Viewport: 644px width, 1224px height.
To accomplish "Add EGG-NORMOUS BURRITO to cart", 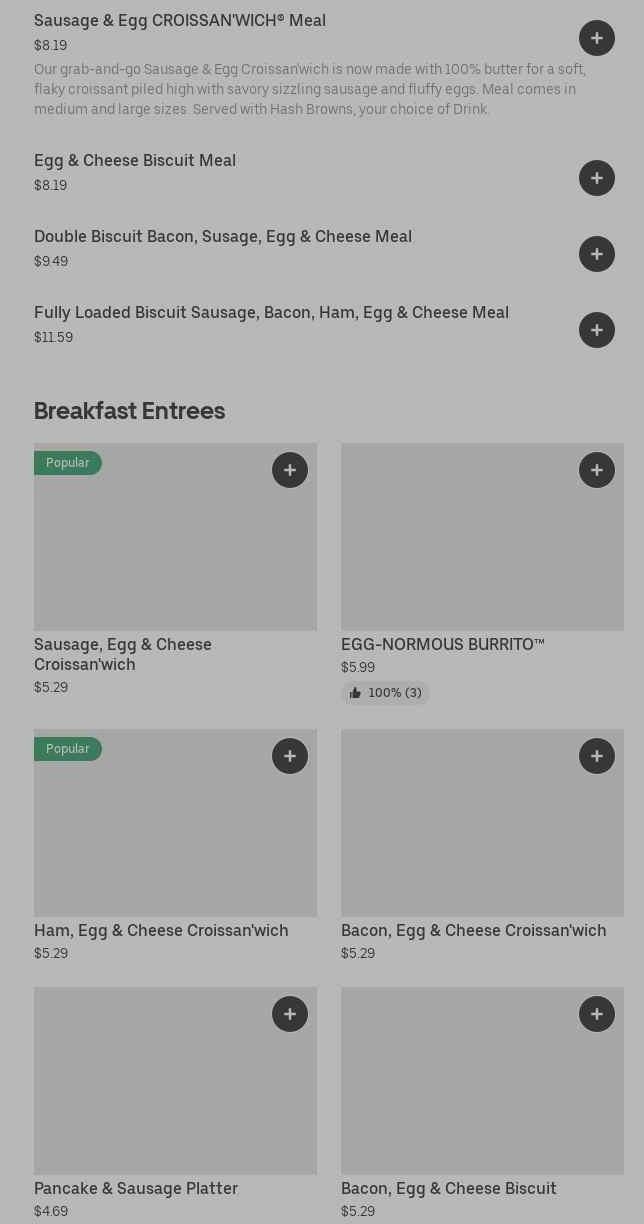I will (x=597, y=470).
